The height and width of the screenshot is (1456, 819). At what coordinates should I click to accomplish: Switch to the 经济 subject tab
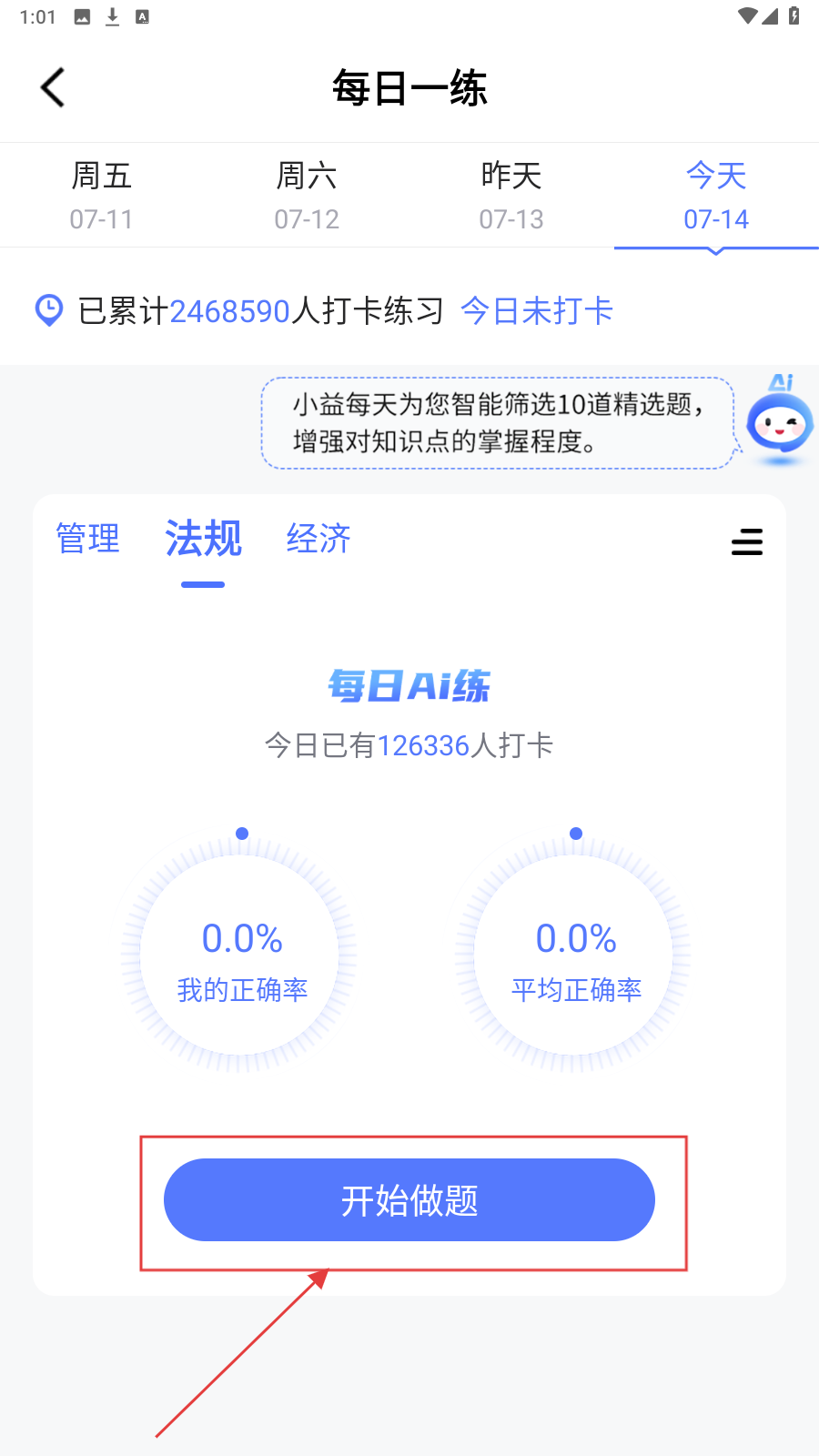click(318, 539)
